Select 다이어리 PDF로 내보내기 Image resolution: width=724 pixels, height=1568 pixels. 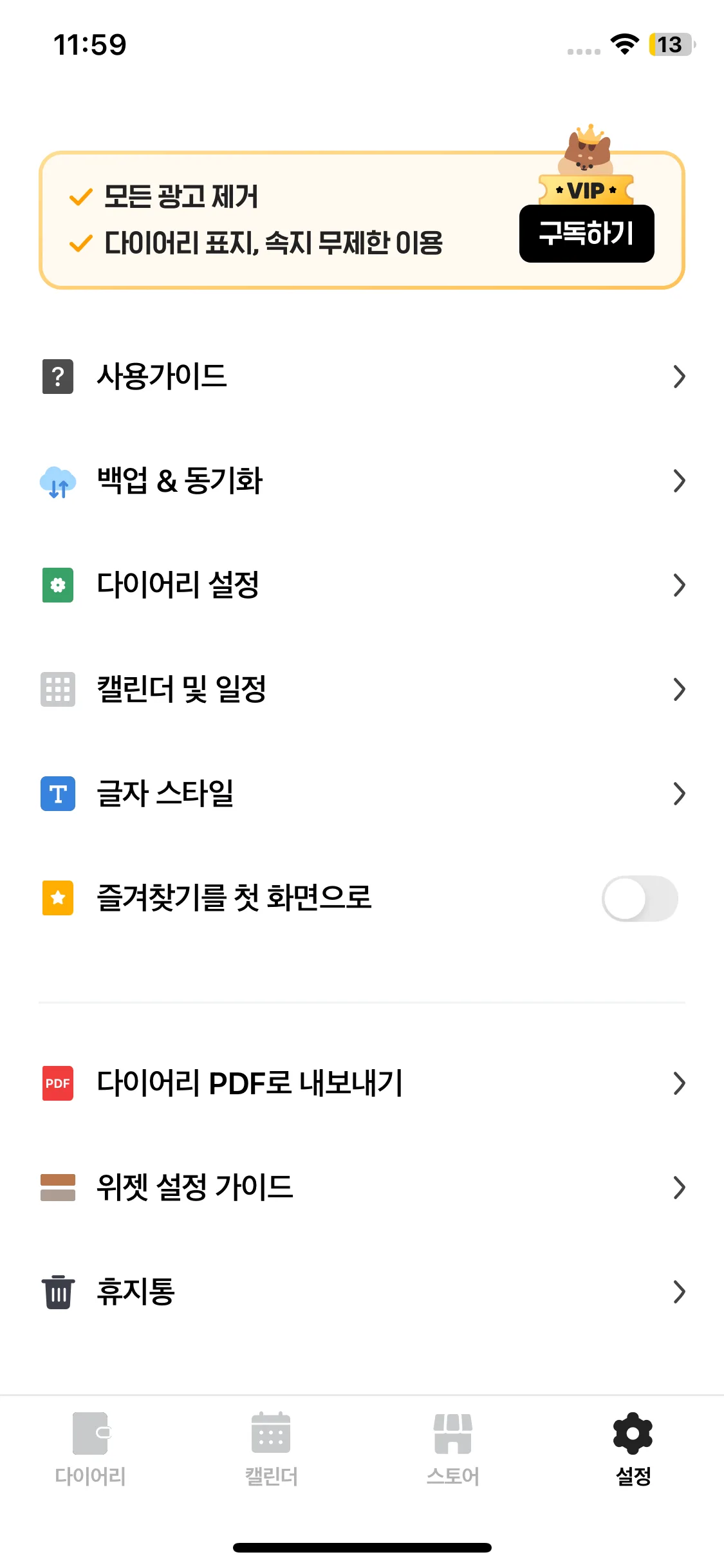pyautogui.click(x=362, y=1083)
